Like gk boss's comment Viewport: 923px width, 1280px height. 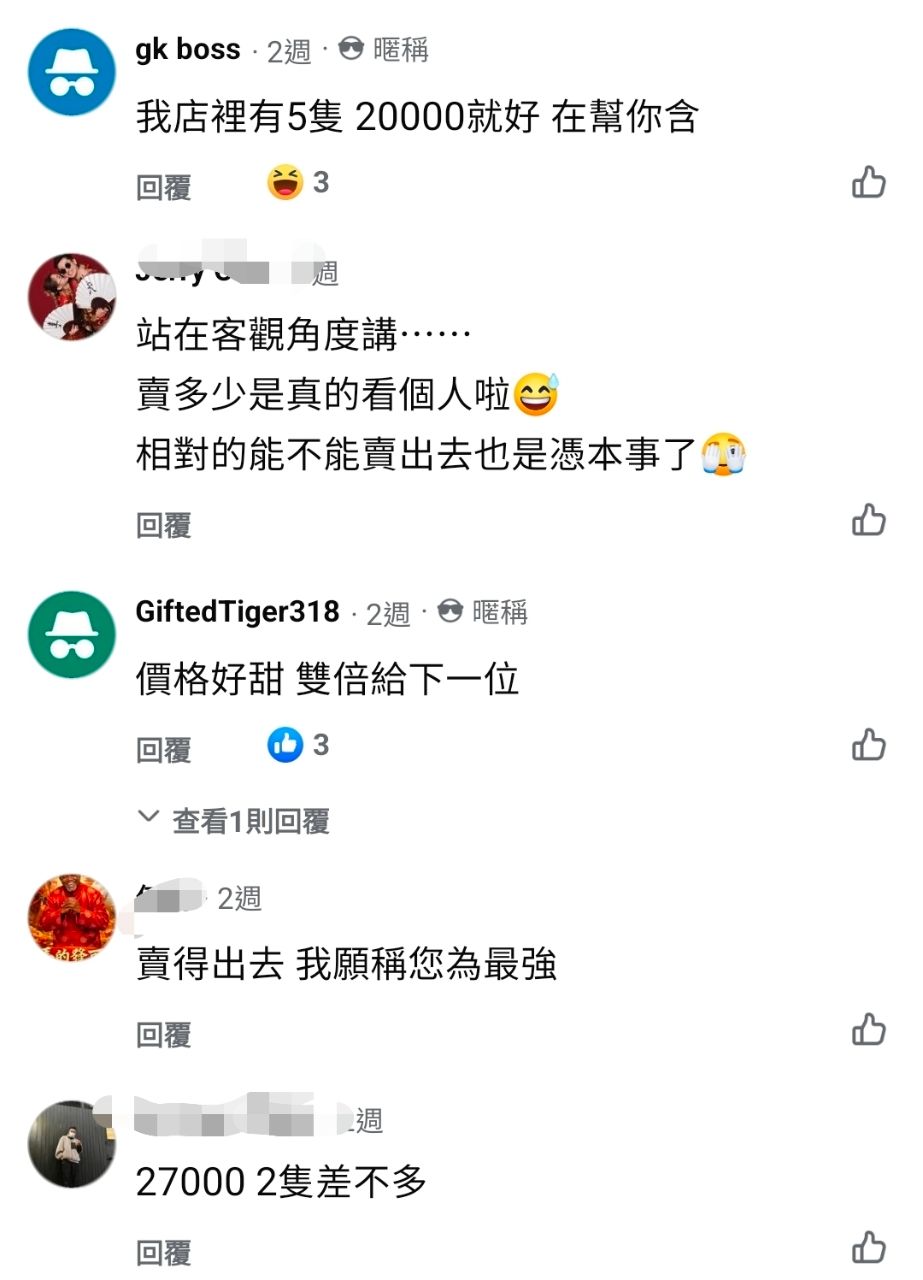point(868,183)
